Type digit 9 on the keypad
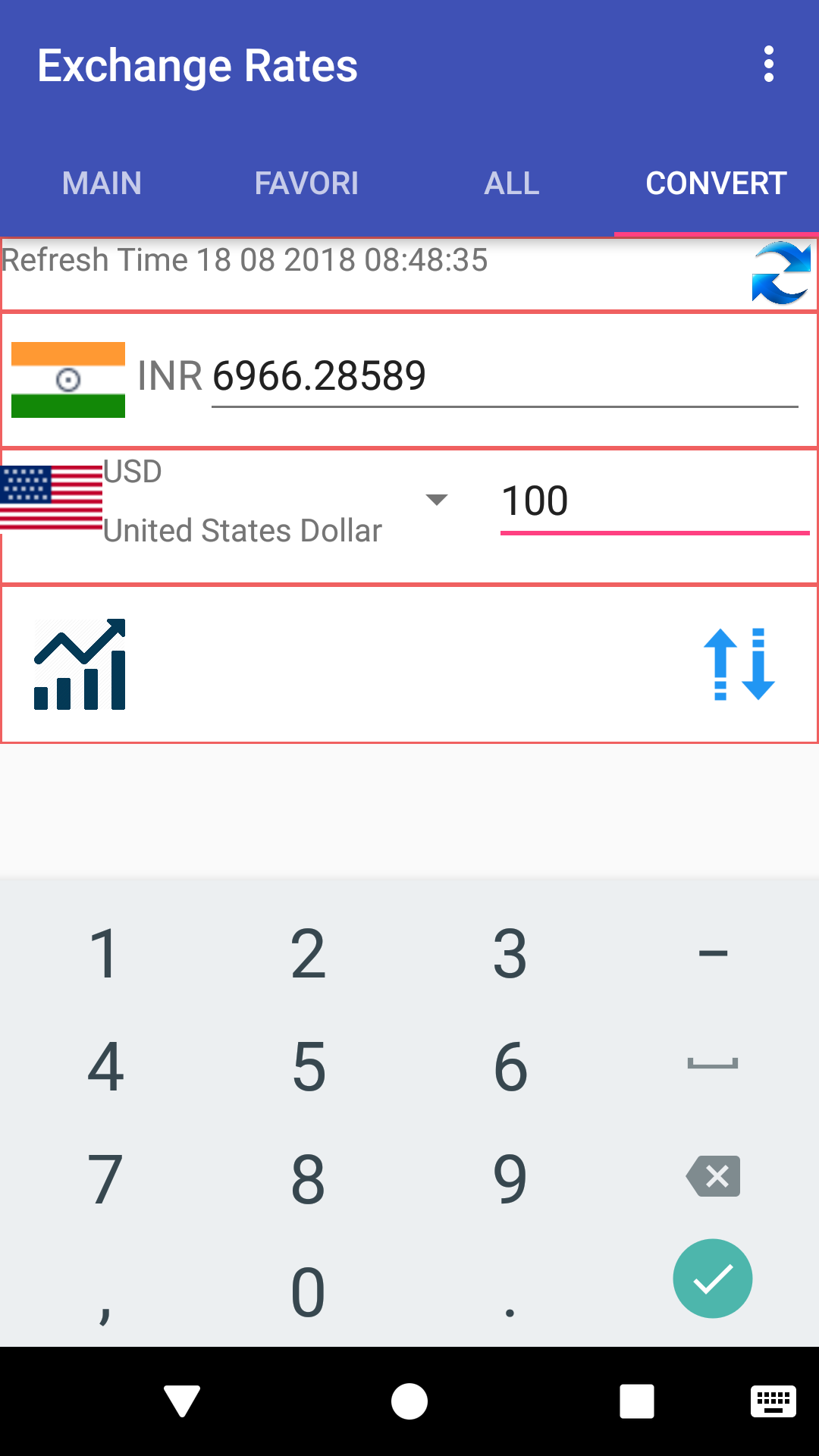 coord(510,1179)
